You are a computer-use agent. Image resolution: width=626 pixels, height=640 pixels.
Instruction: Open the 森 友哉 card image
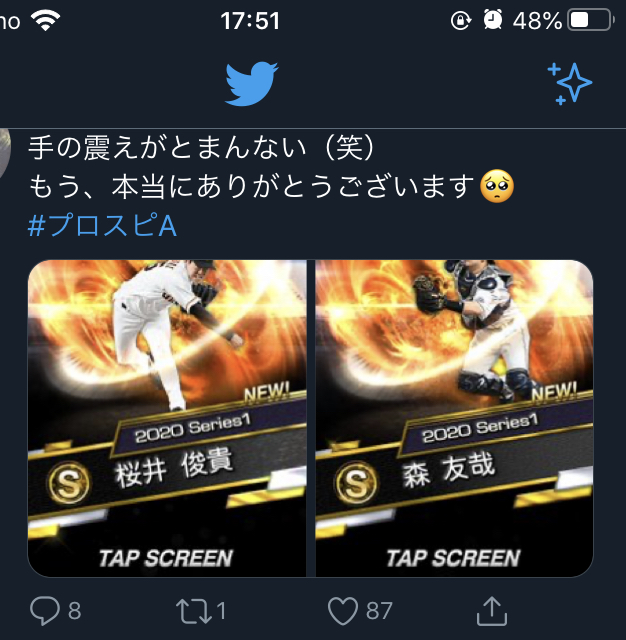click(454, 418)
